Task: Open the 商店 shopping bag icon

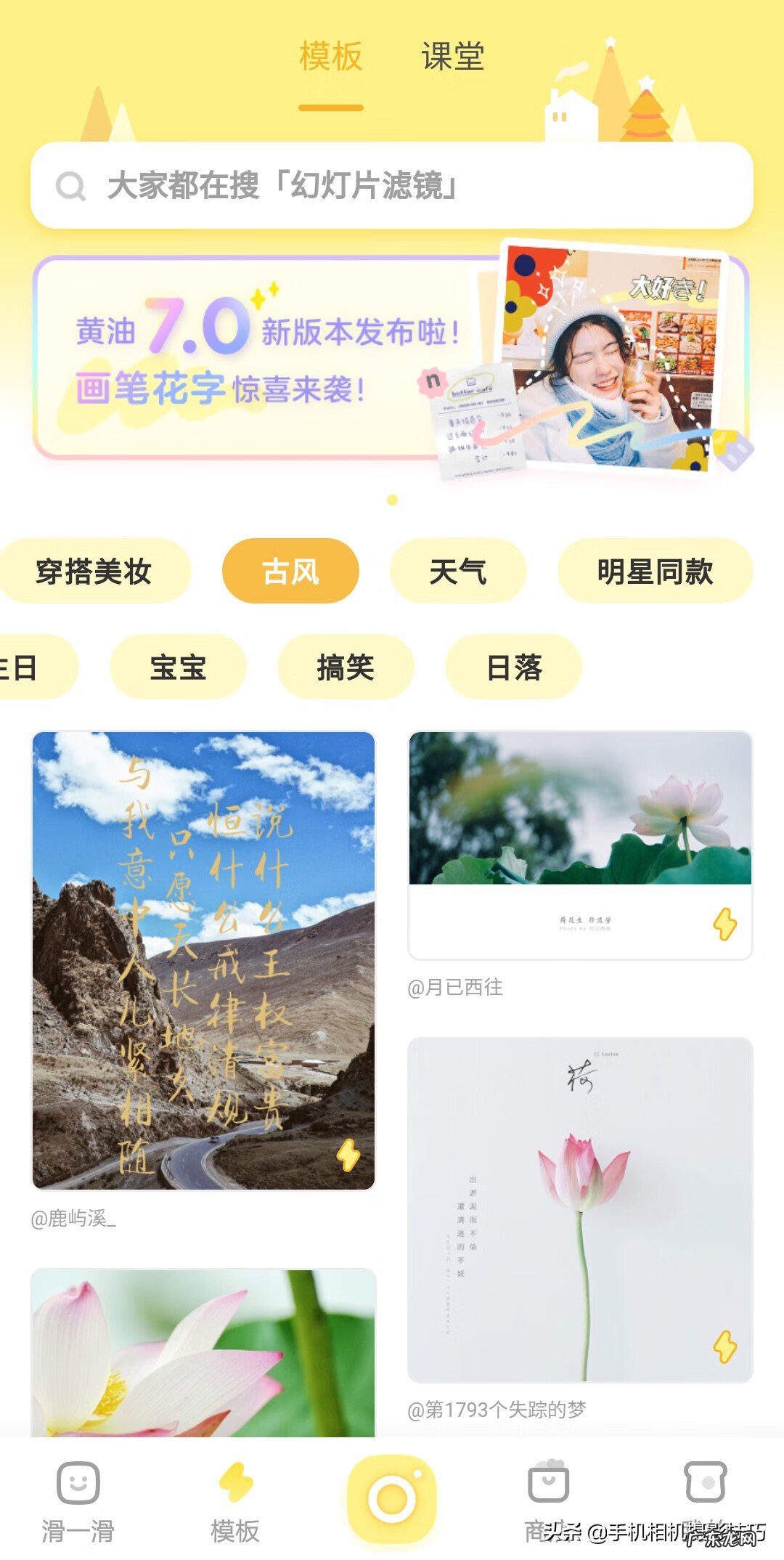Action: tap(548, 1482)
